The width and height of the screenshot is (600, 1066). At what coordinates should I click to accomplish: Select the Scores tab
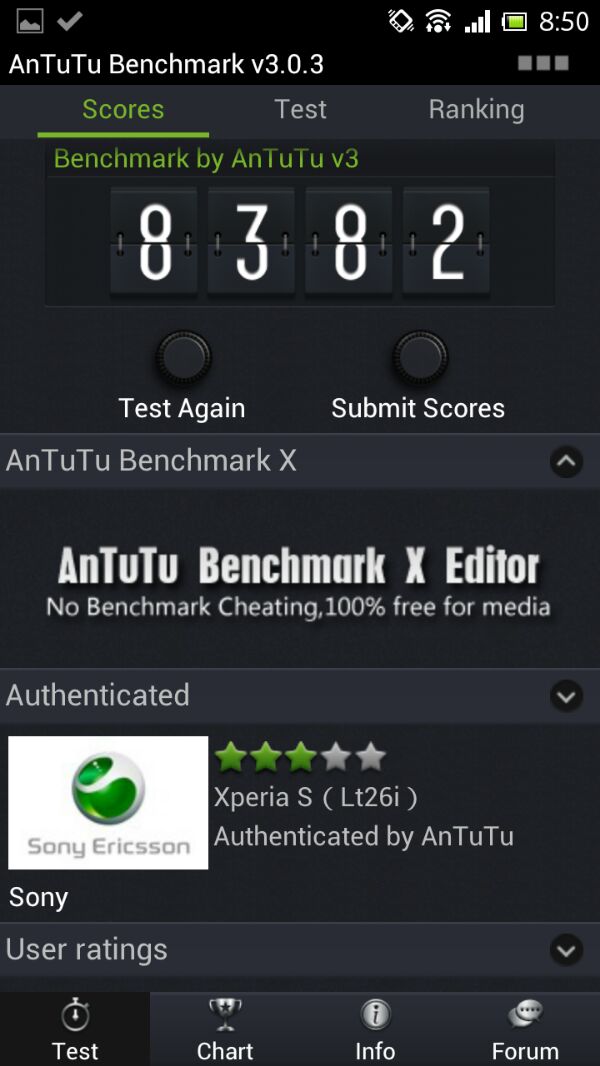pos(123,109)
